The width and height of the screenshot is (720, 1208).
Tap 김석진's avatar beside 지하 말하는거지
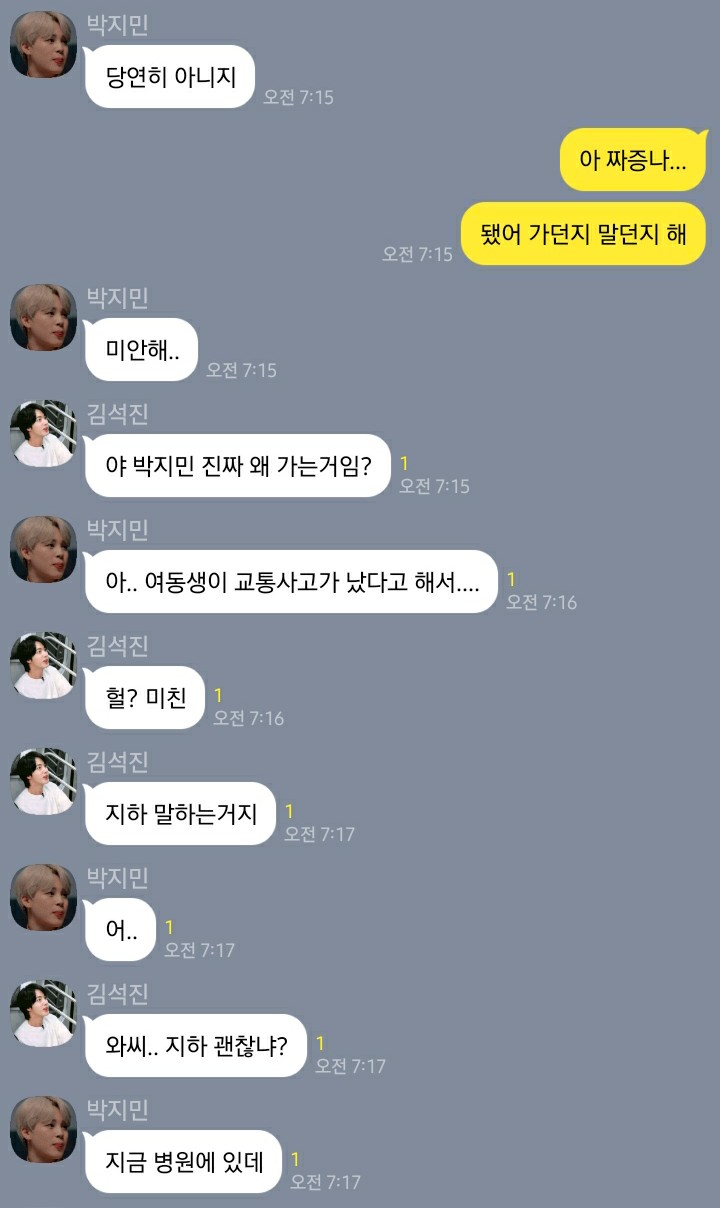pos(43,781)
